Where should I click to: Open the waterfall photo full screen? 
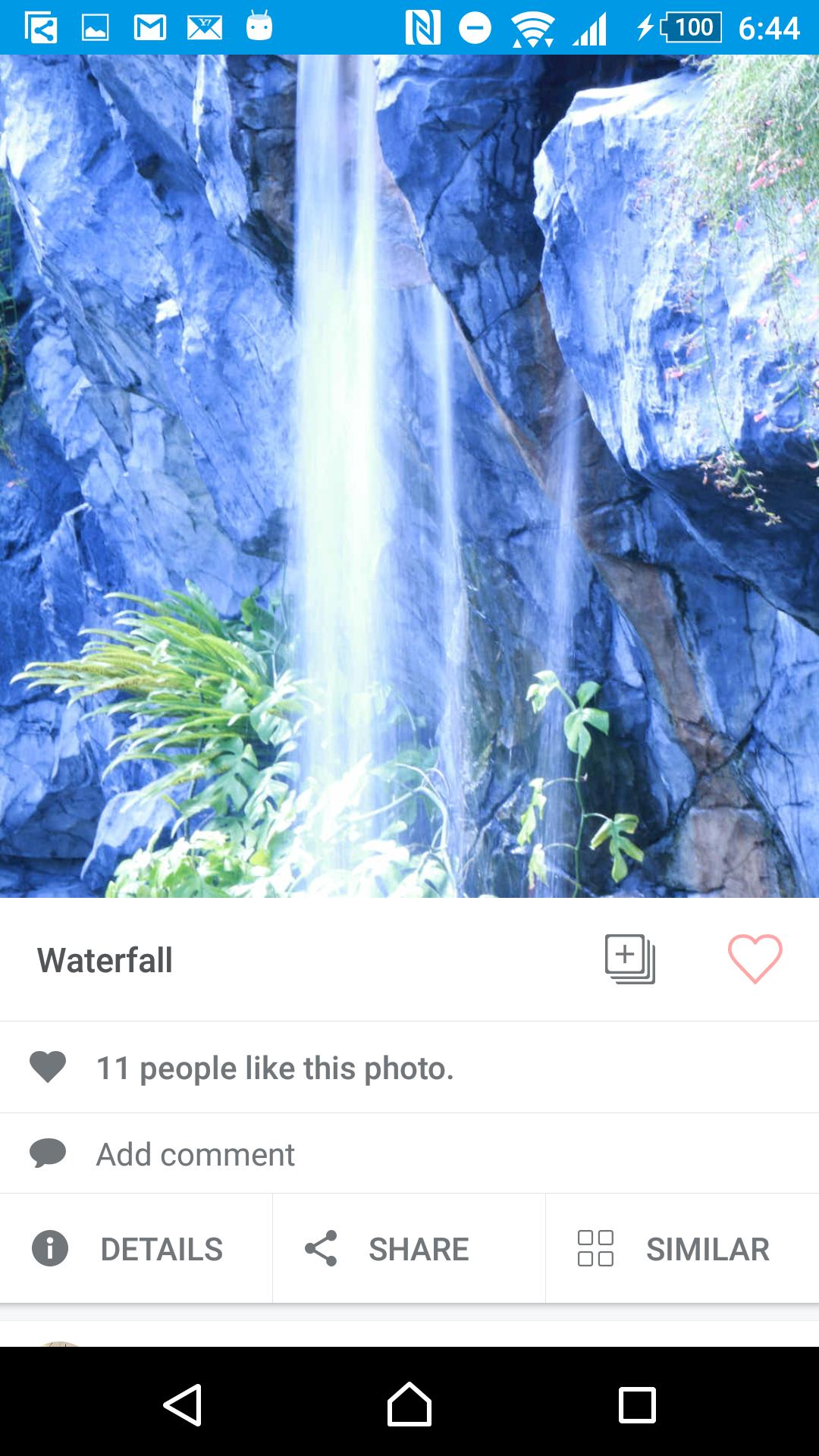tap(409, 476)
